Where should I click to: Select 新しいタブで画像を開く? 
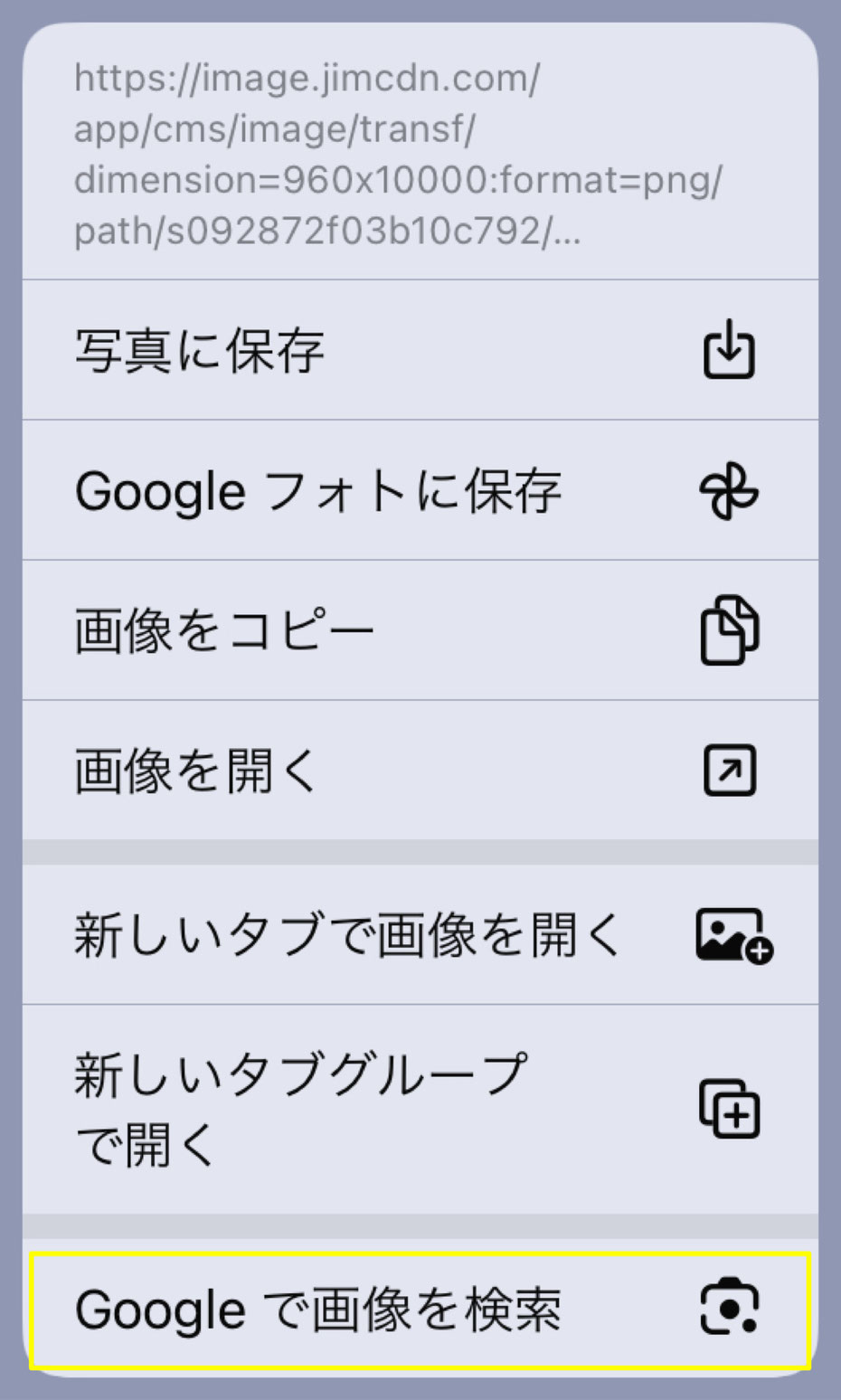(420, 934)
